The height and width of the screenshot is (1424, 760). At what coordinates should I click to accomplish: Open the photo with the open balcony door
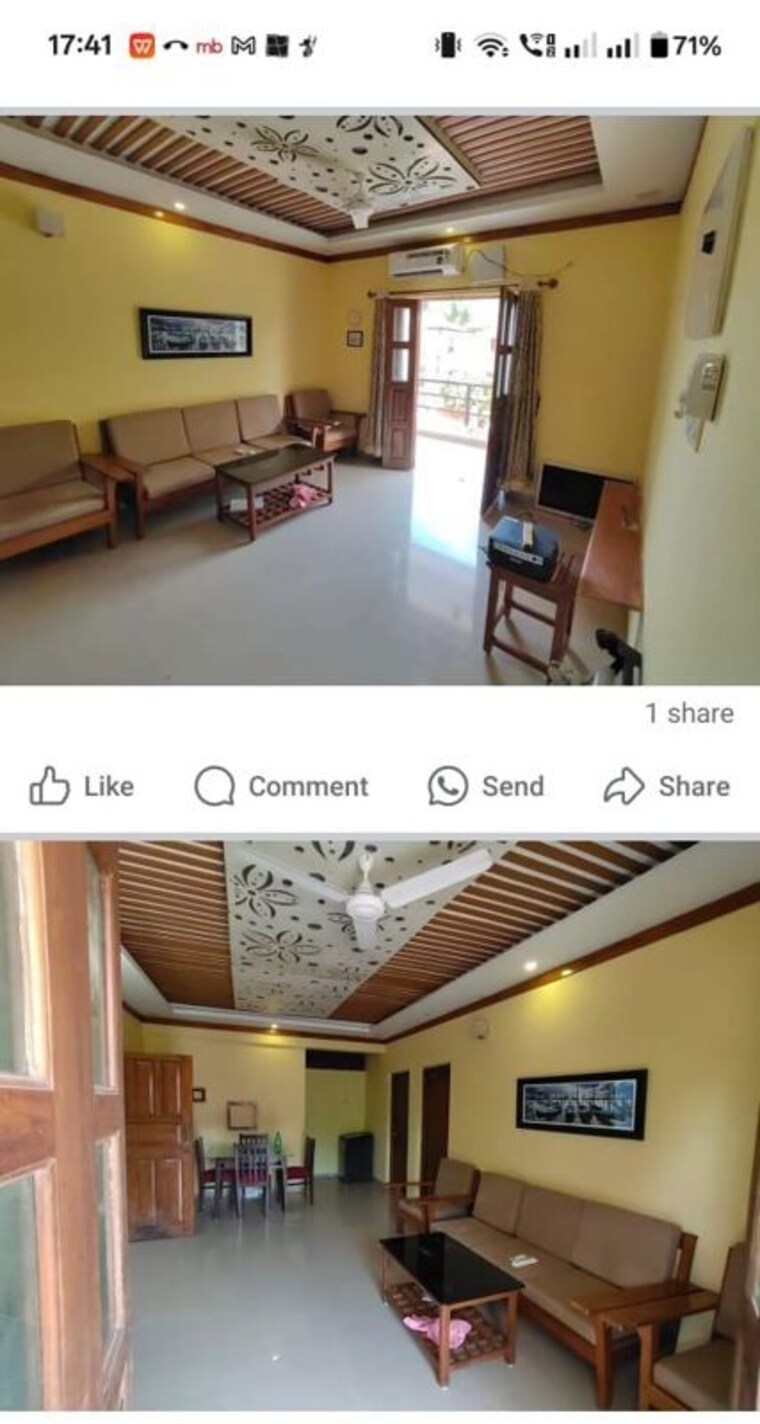[x=380, y=400]
